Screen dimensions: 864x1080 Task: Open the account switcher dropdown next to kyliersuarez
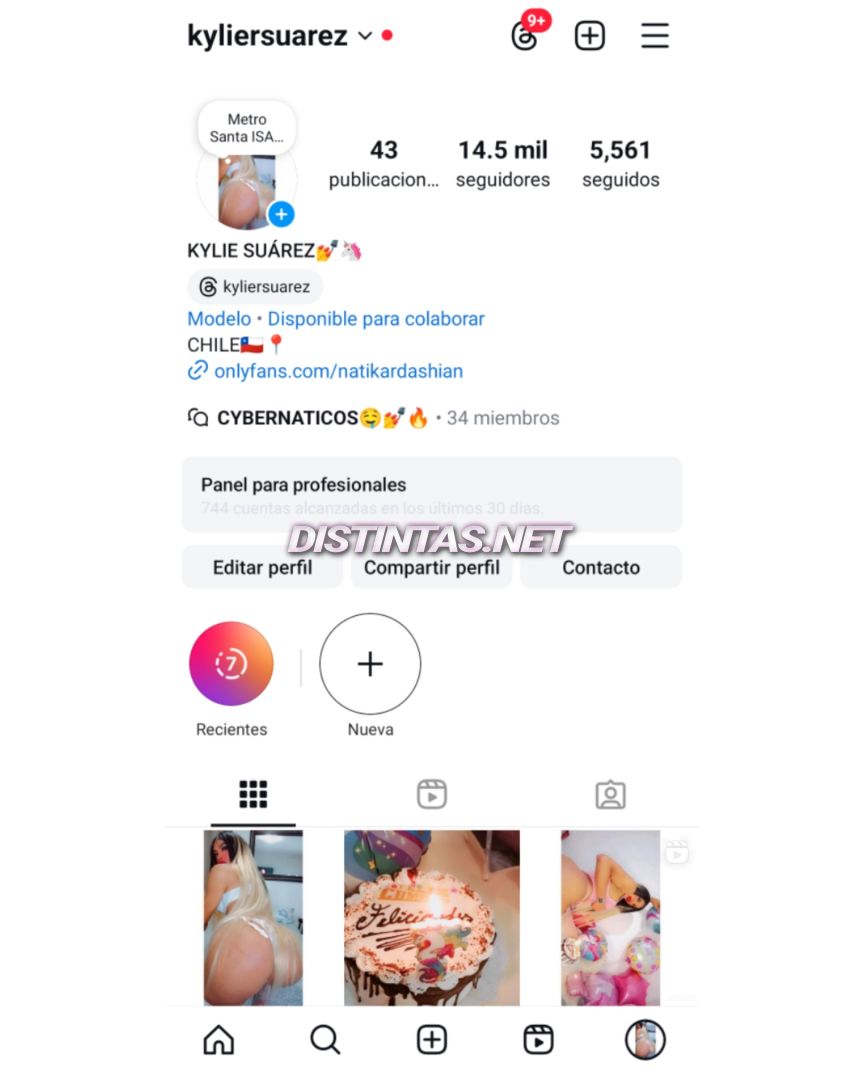tap(365, 36)
